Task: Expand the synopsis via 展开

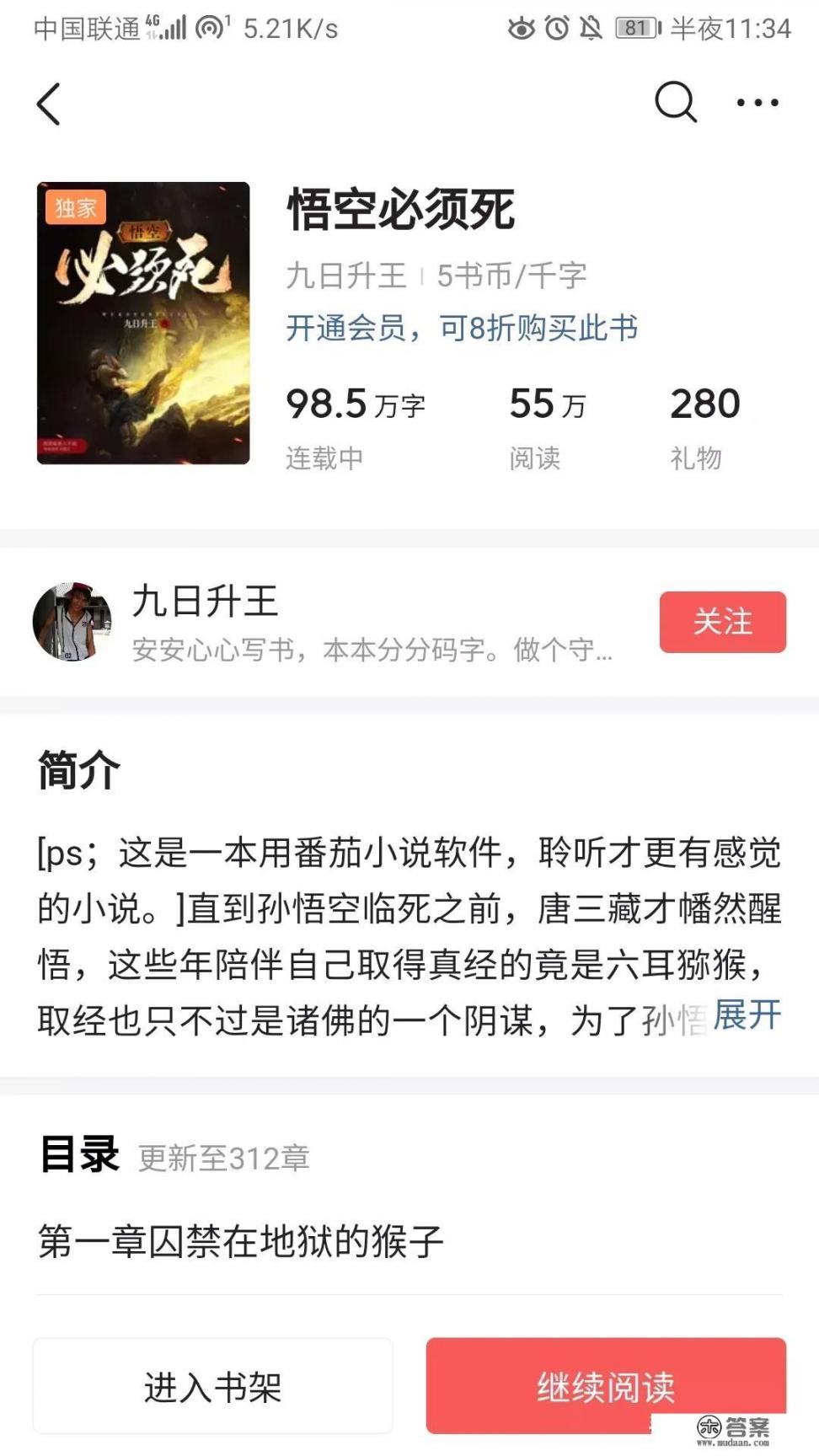Action: (x=748, y=1017)
